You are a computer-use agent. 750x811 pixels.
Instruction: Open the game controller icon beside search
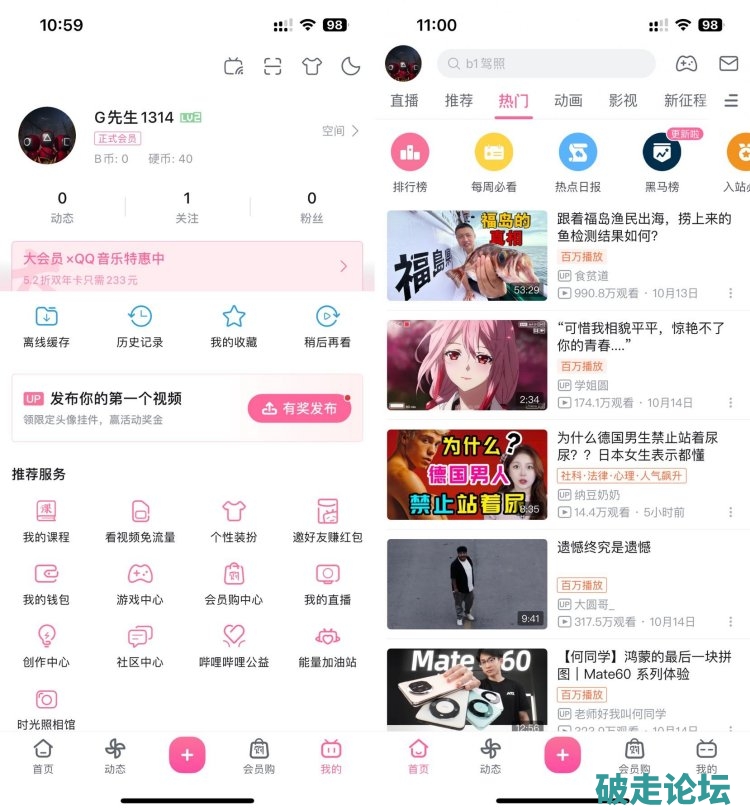point(686,64)
